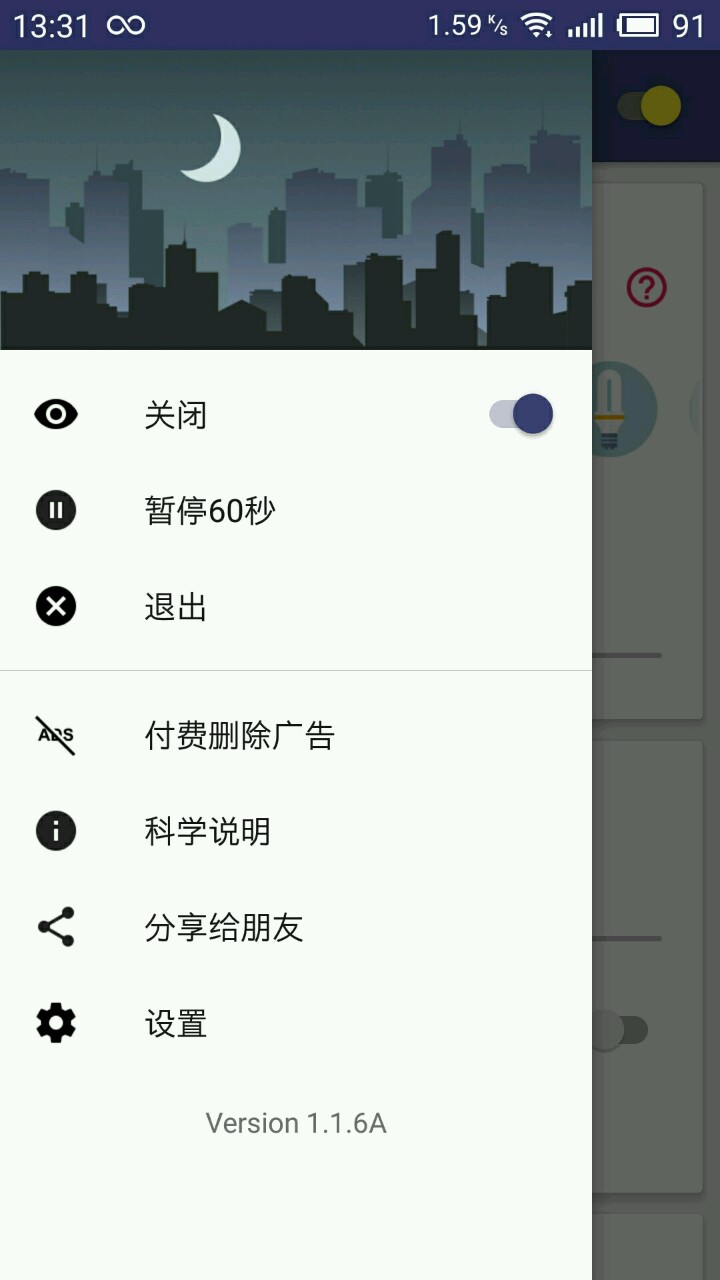Screen dimensions: 720x1280
Task: Tap the dimmed area to close the drawer
Action: 656,700
